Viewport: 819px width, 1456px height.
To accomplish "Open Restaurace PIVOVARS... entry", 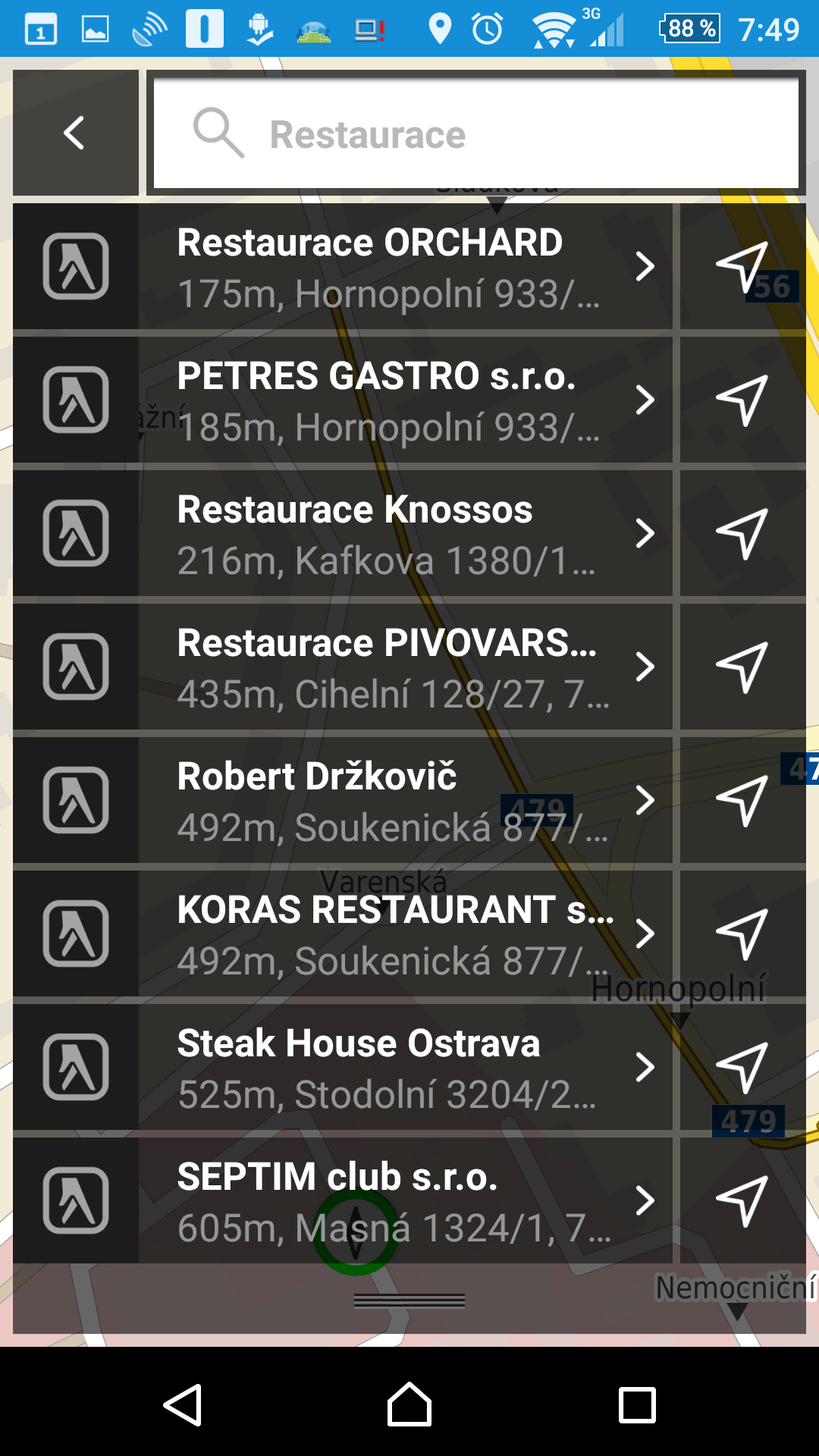I will pos(343,667).
